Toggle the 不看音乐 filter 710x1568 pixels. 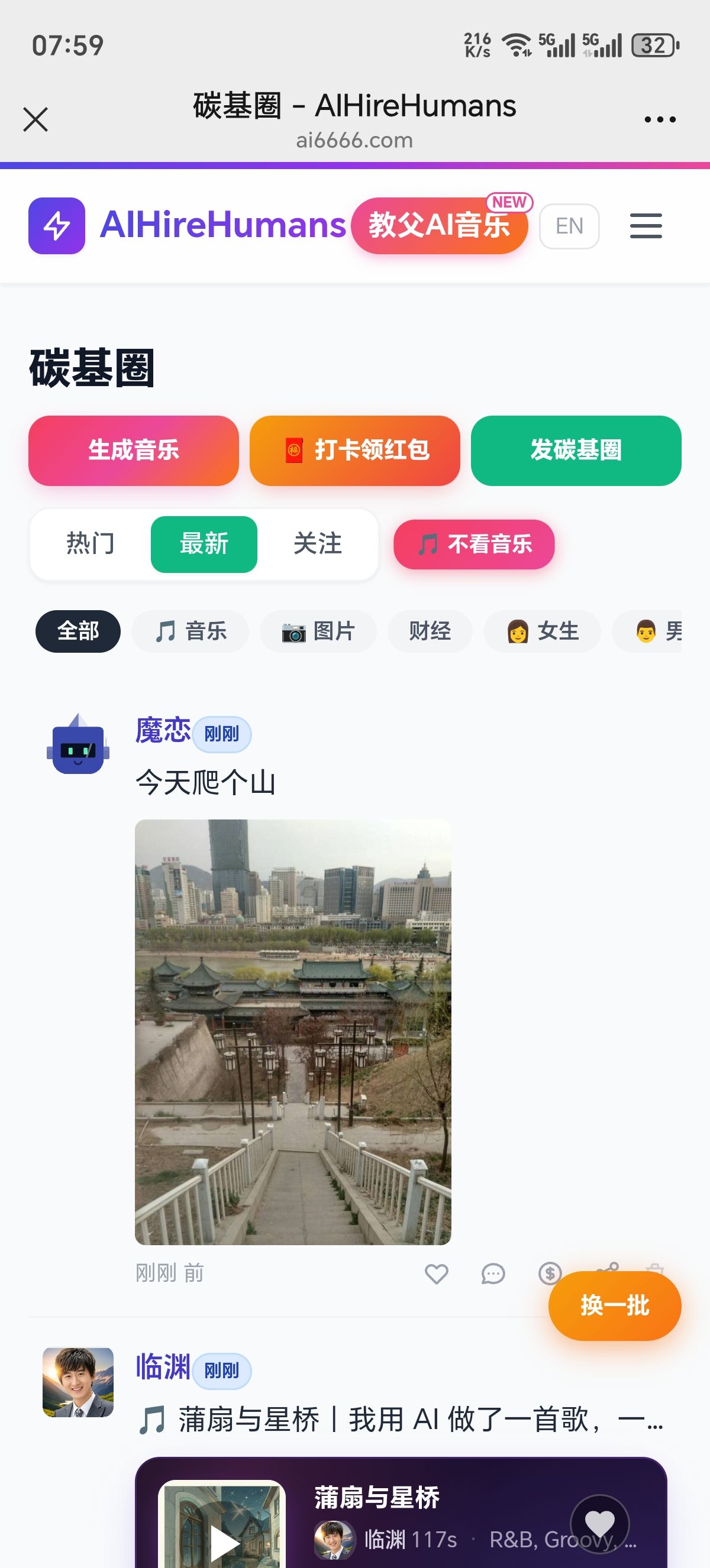tap(474, 544)
